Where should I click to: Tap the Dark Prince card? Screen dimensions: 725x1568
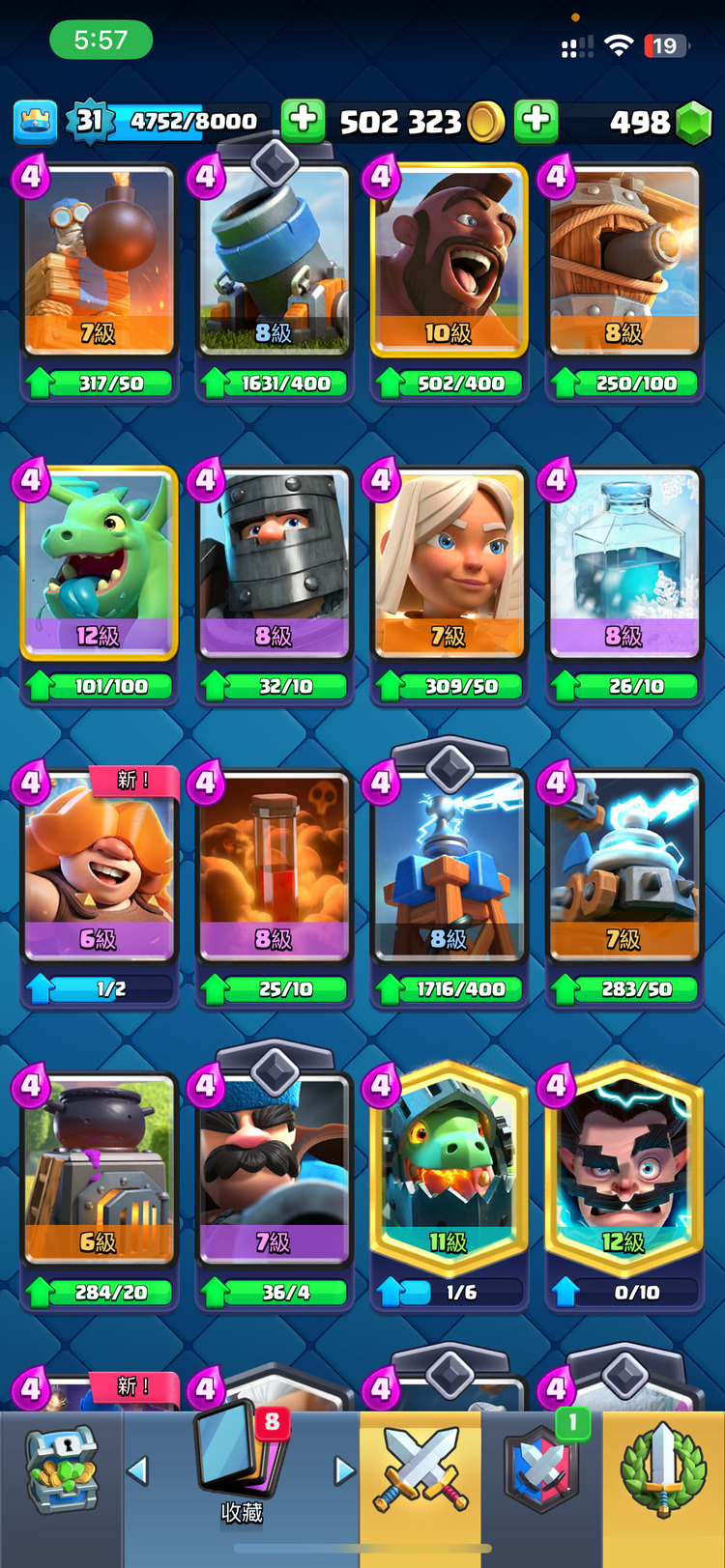[x=274, y=563]
